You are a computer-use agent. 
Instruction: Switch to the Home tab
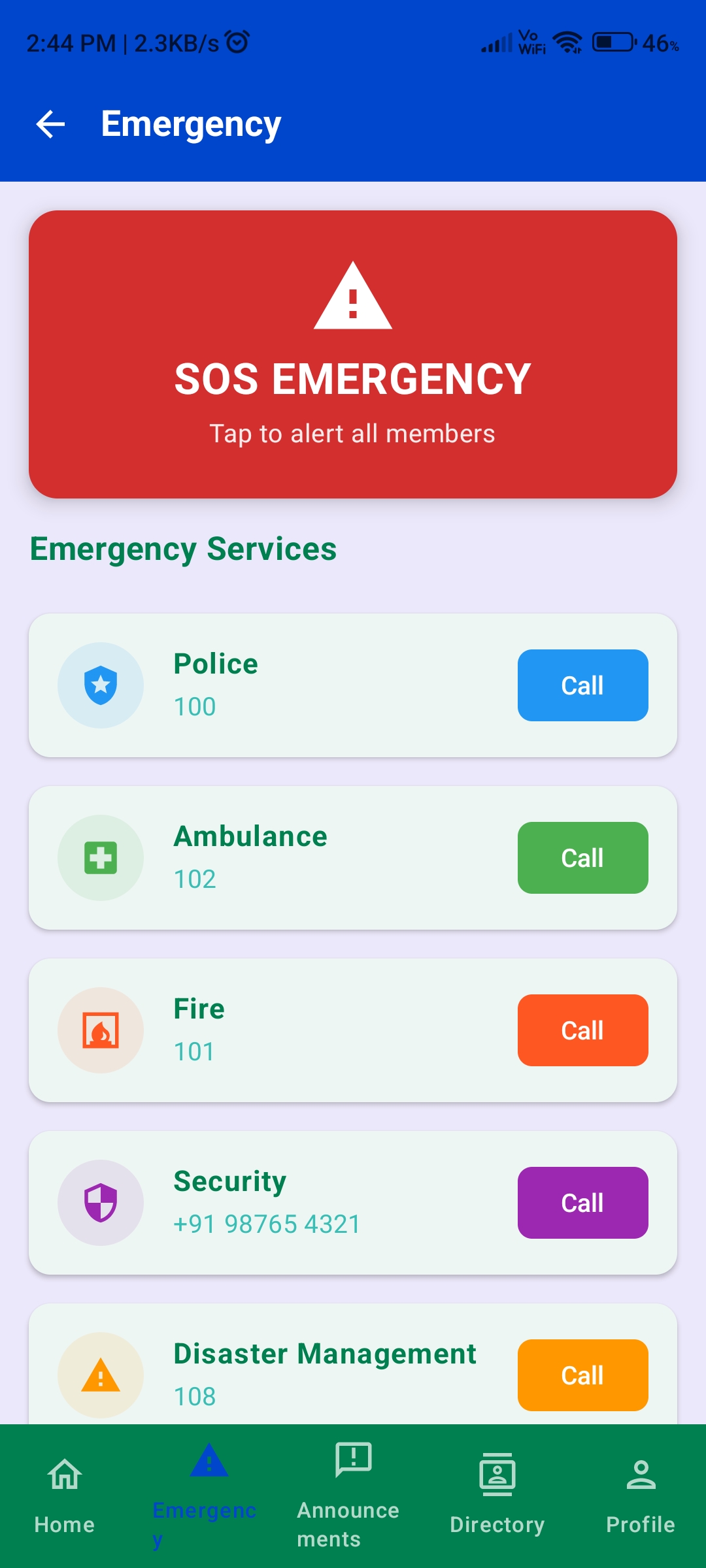pos(65,1496)
